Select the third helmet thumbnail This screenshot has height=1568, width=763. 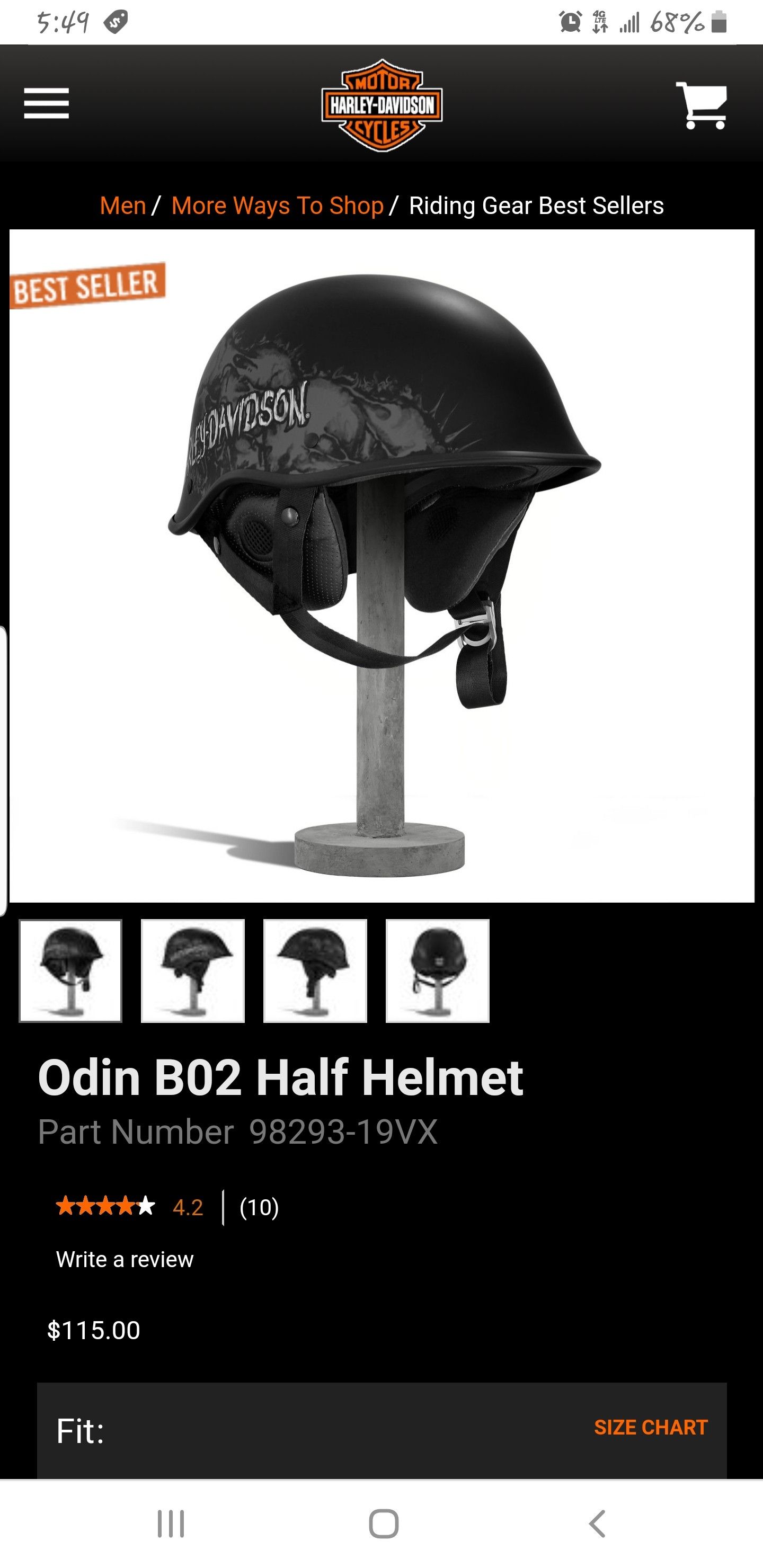tap(315, 971)
